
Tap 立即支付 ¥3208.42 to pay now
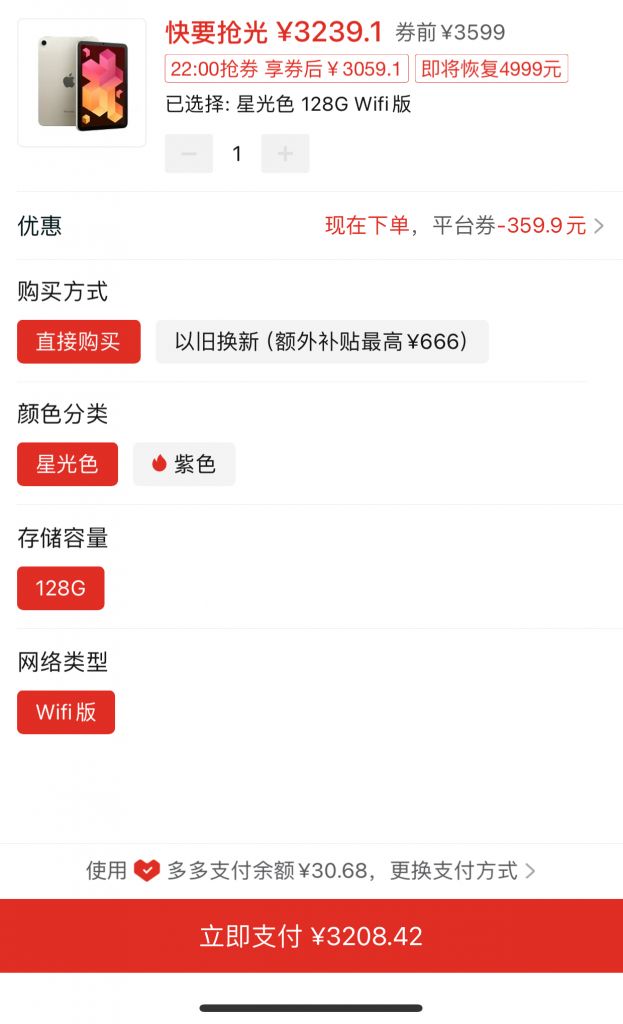coord(311,936)
